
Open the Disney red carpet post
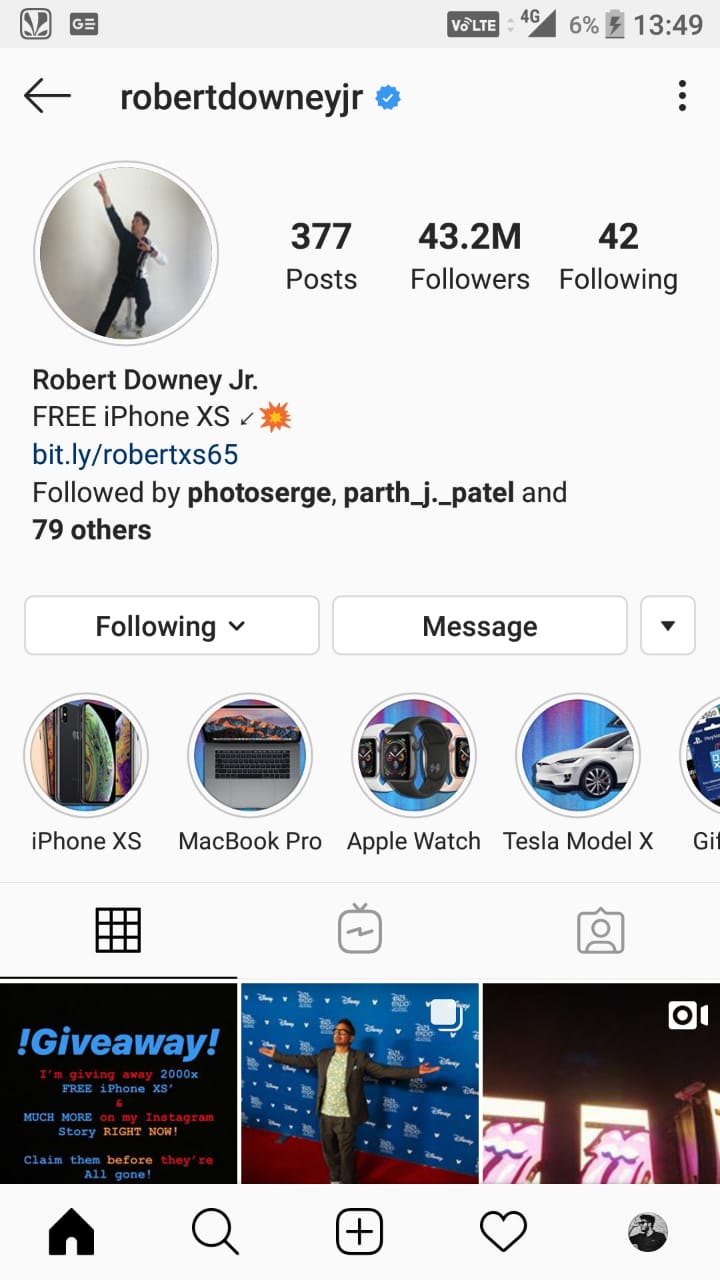360,1083
